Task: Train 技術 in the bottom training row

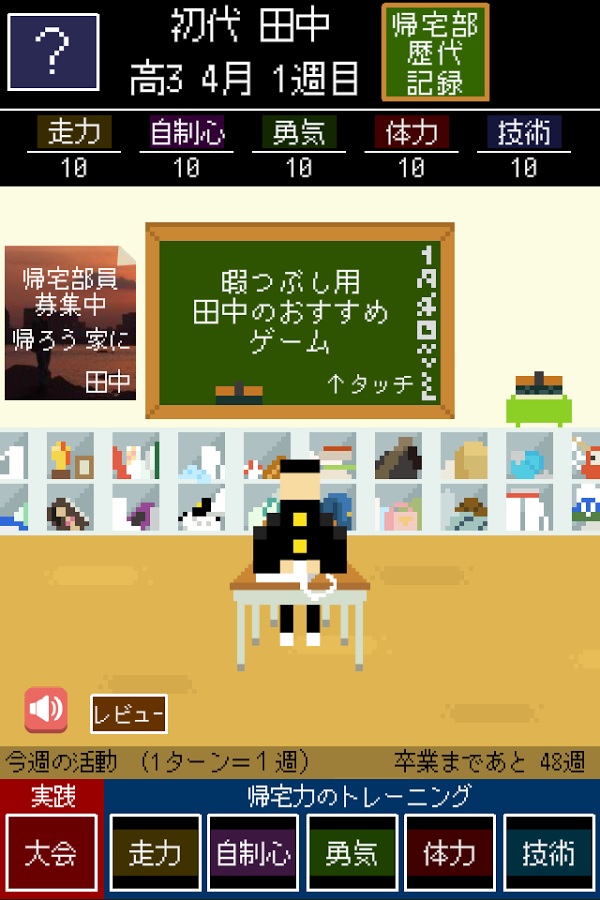Action: coord(549,852)
